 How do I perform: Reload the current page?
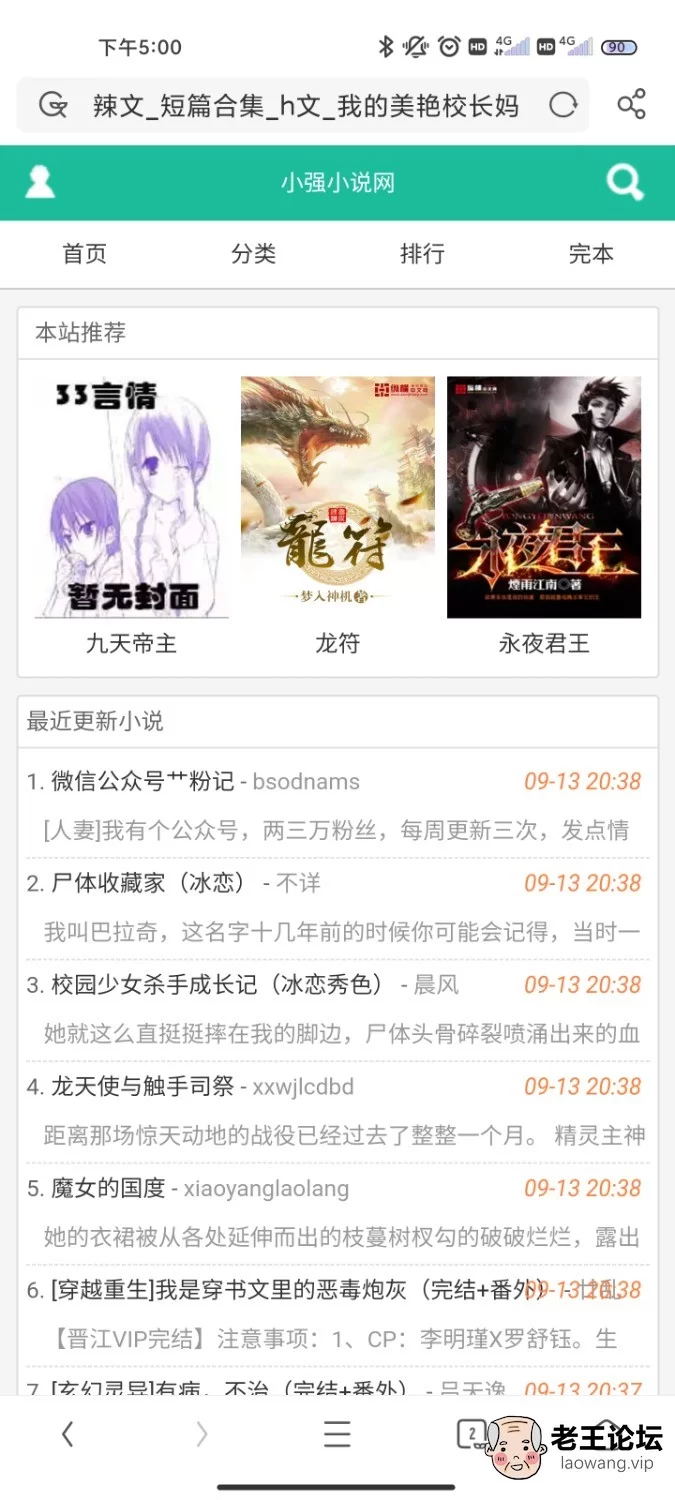564,105
